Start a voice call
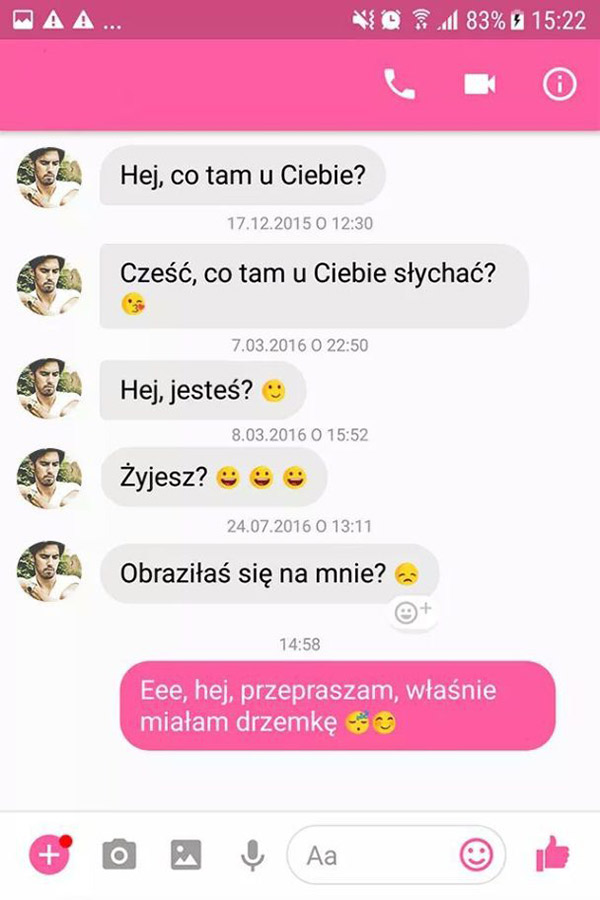This screenshot has height=900, width=600. (x=399, y=85)
